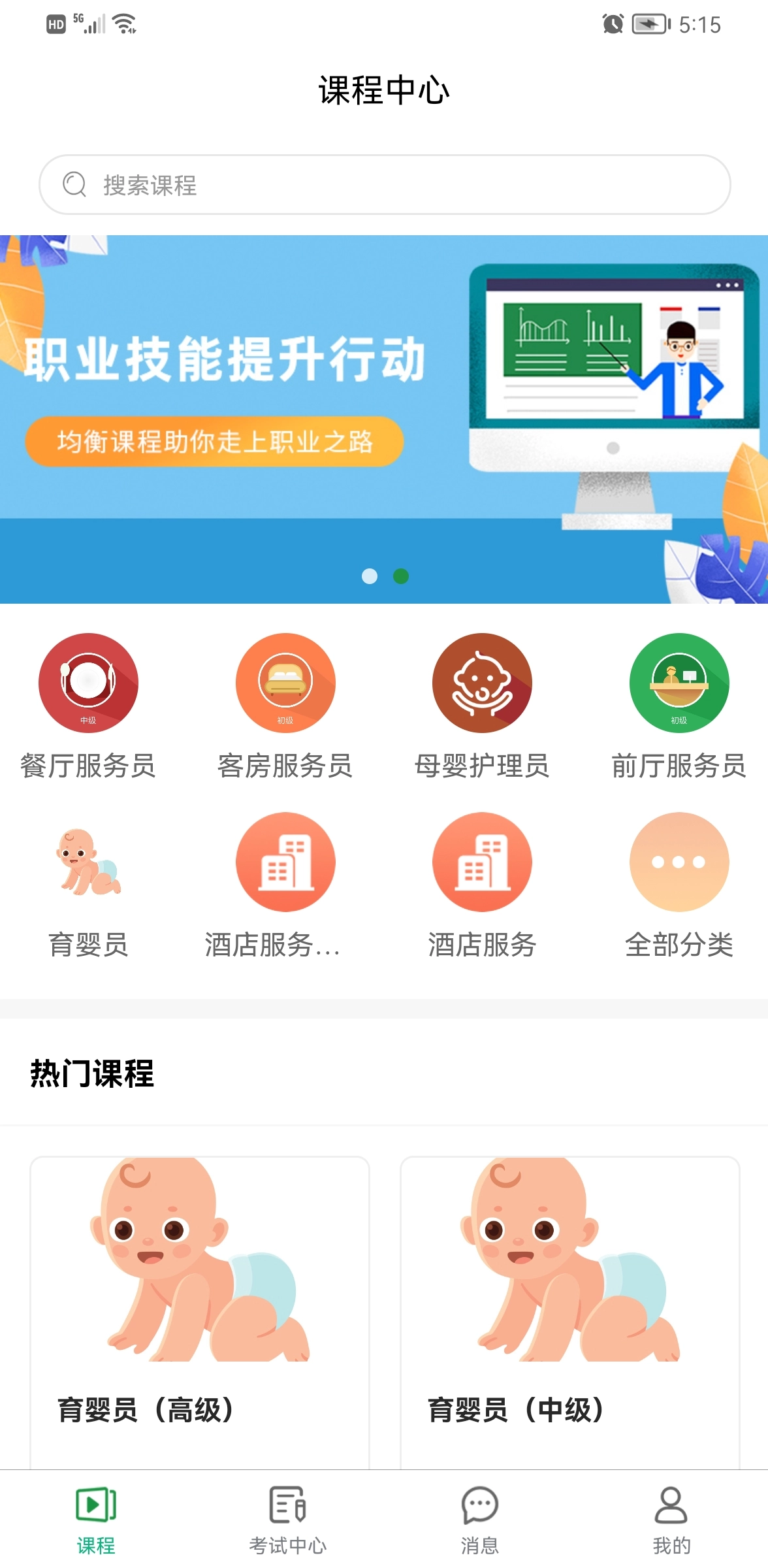The image size is (768, 1568).
Task: Choose the 前厅服务员 category
Action: pos(679,706)
